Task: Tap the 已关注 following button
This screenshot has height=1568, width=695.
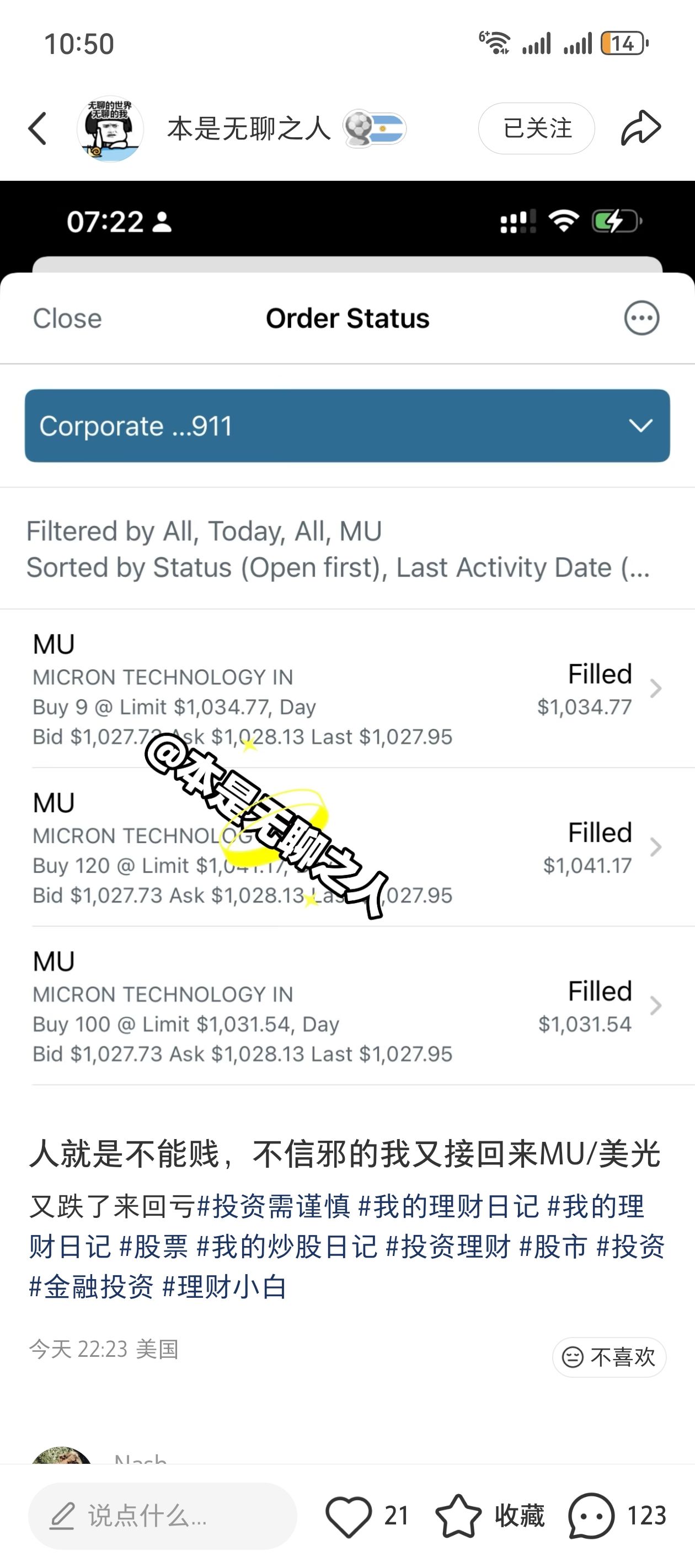Action: click(x=536, y=128)
